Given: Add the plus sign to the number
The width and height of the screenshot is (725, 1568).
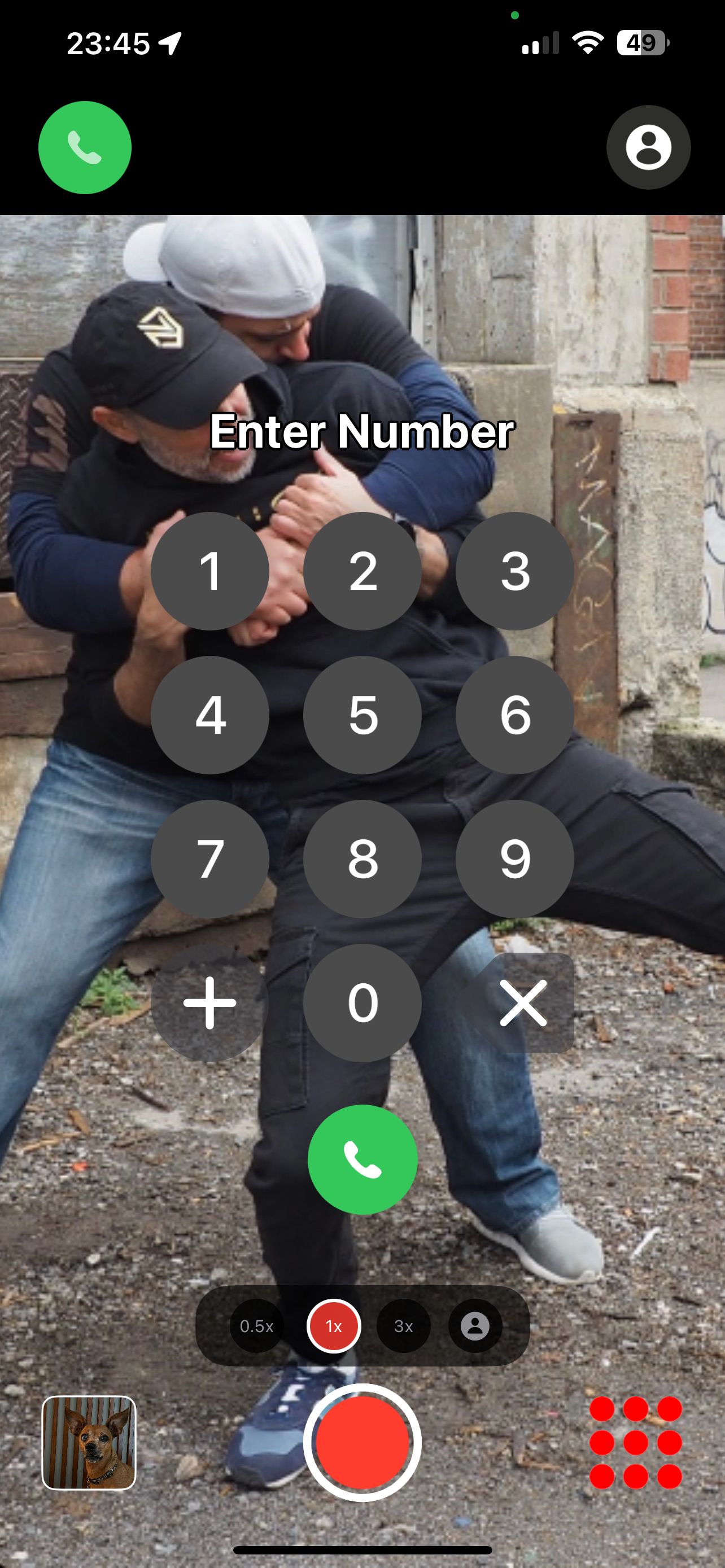Looking at the screenshot, I should [210, 1002].
